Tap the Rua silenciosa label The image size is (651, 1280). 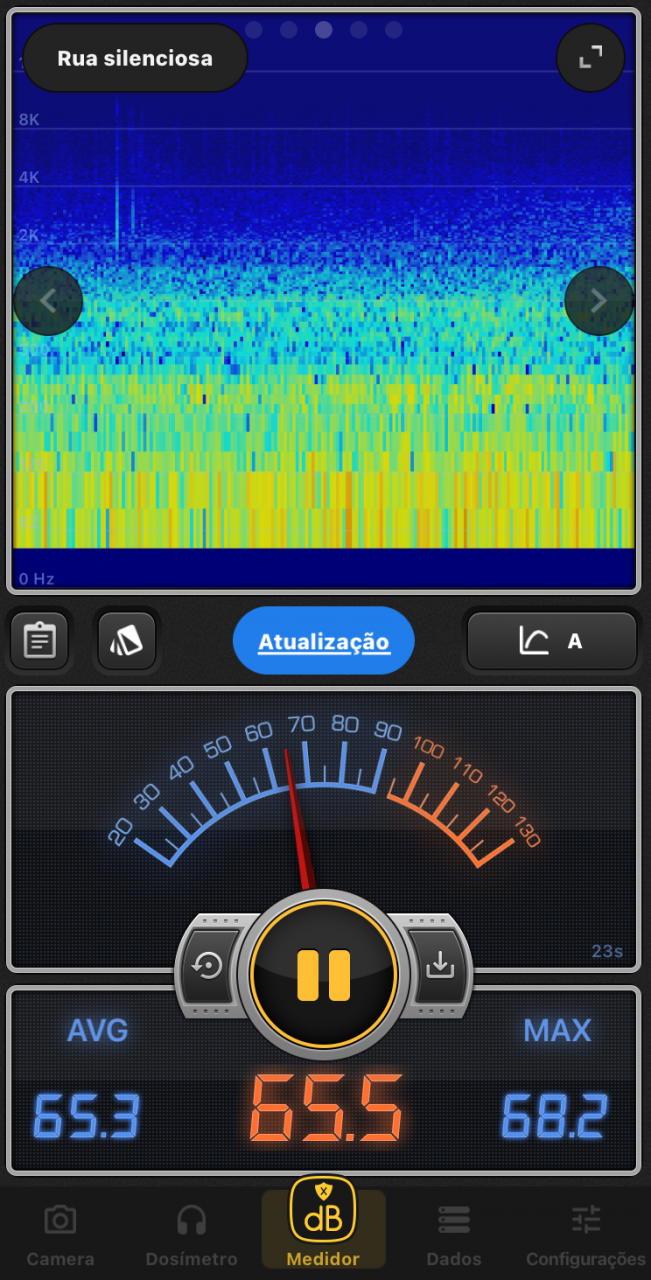pos(135,58)
